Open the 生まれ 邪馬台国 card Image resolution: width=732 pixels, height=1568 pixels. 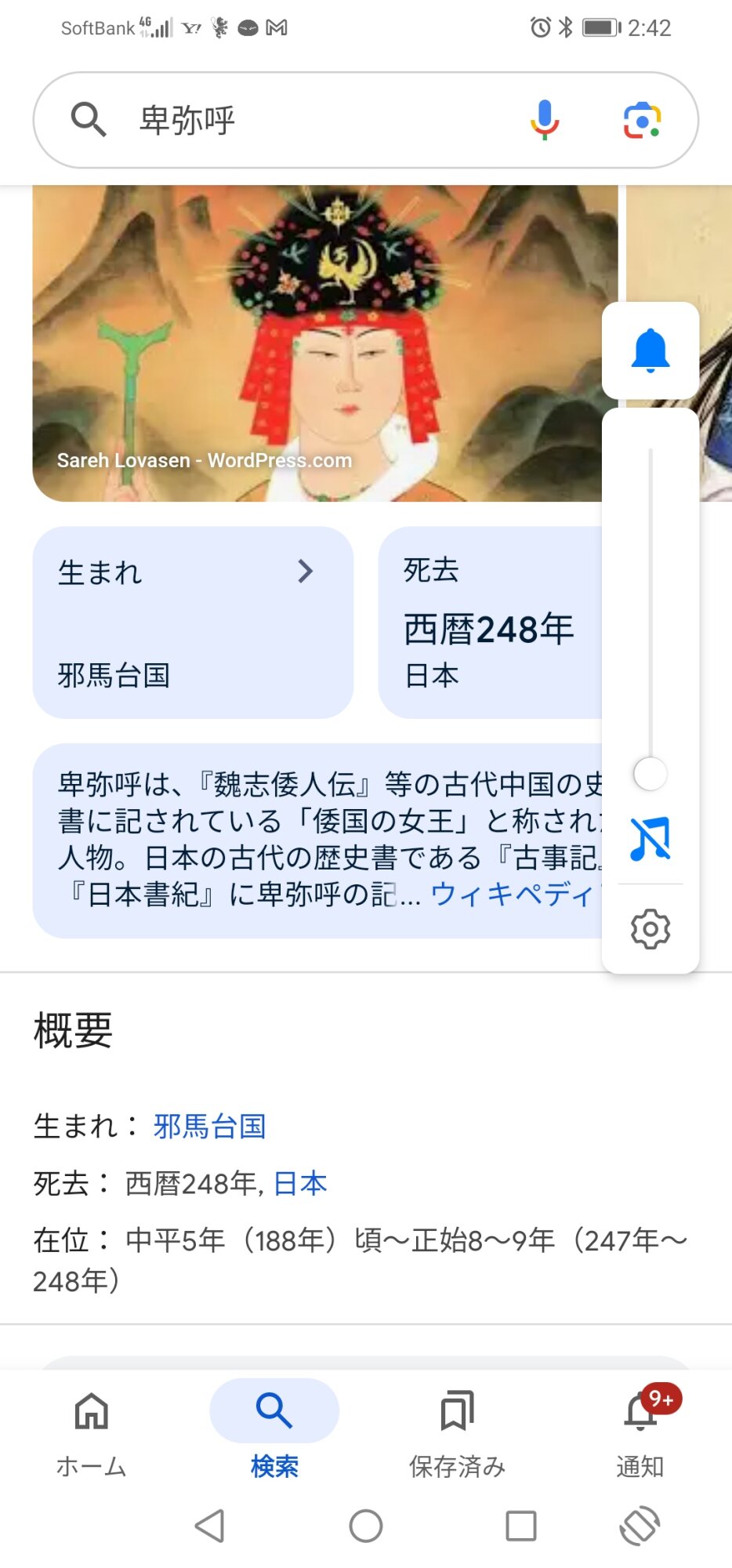point(193,622)
